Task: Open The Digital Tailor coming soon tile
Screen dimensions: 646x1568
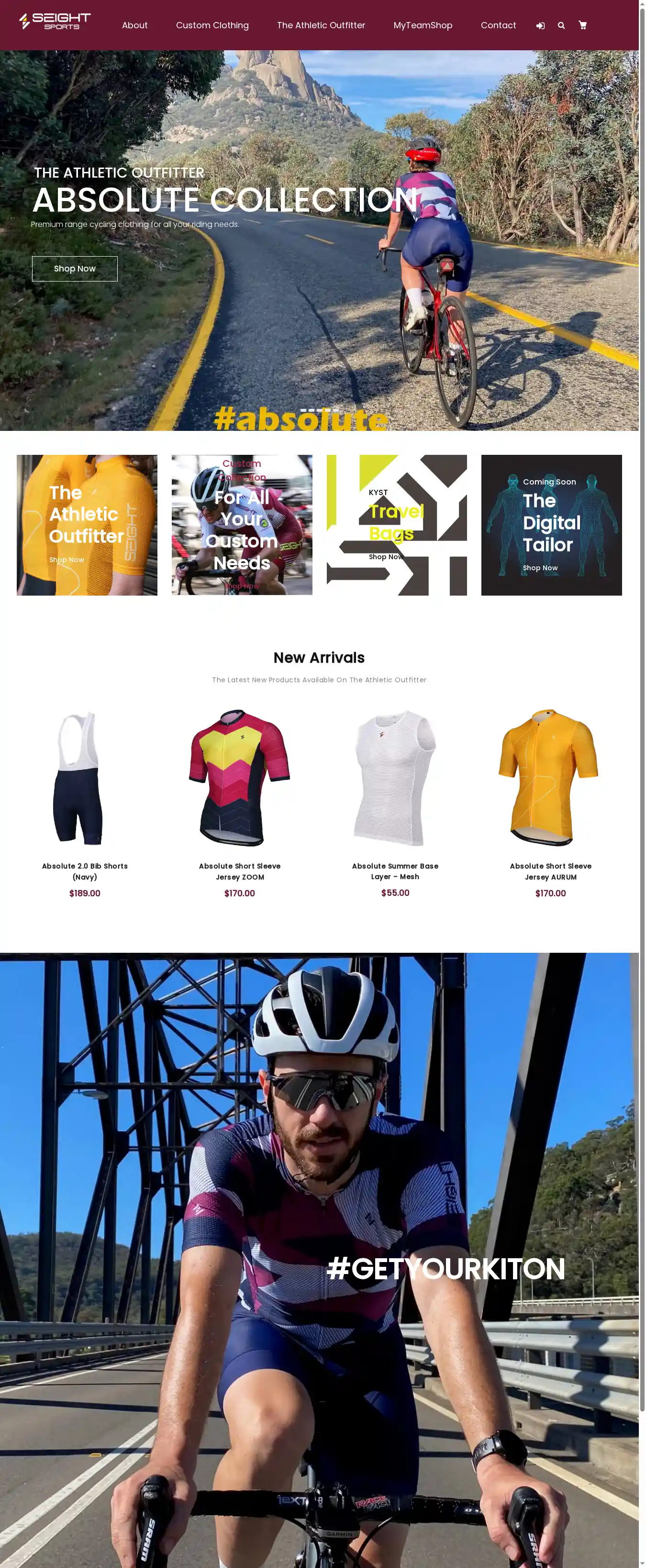Action: coord(551,525)
